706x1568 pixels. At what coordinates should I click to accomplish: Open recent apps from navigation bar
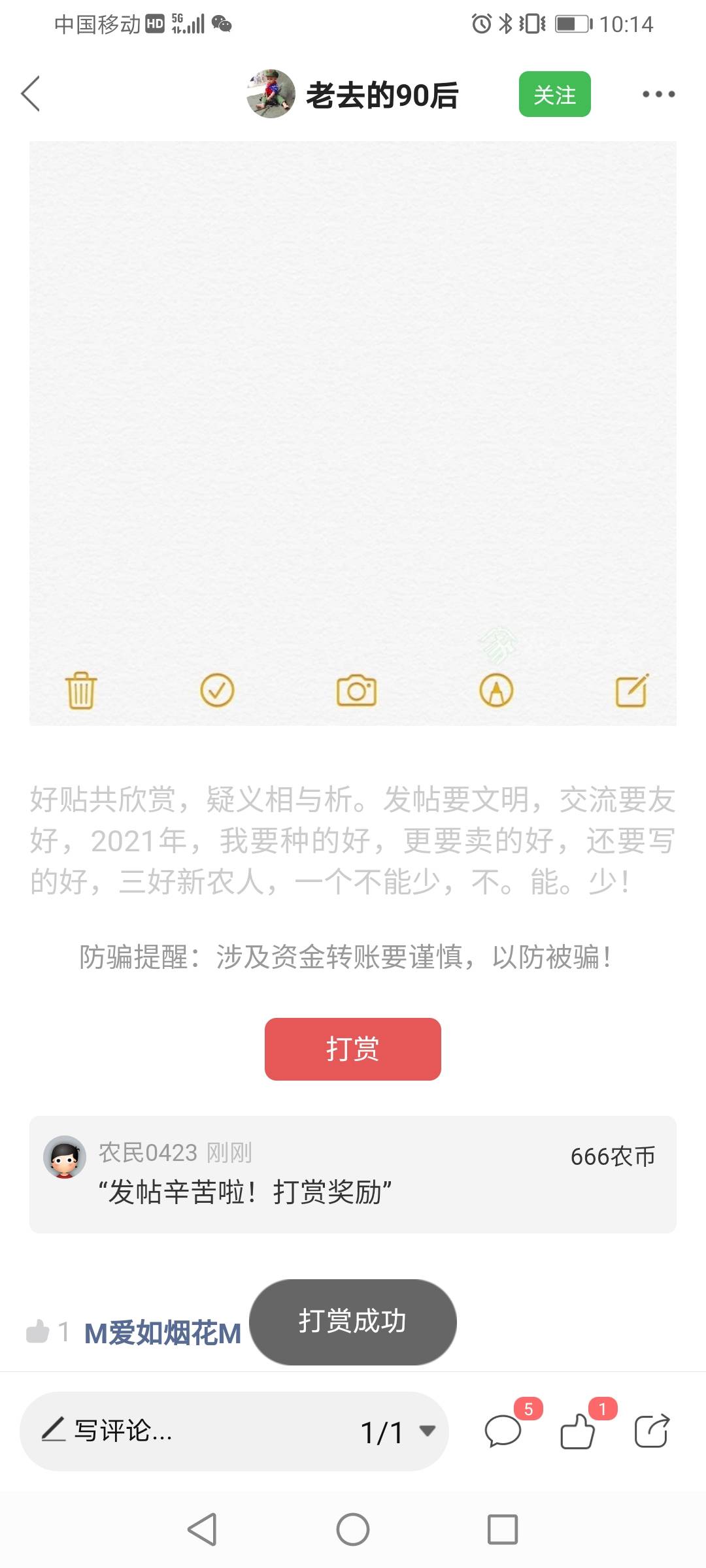pyautogui.click(x=502, y=1529)
